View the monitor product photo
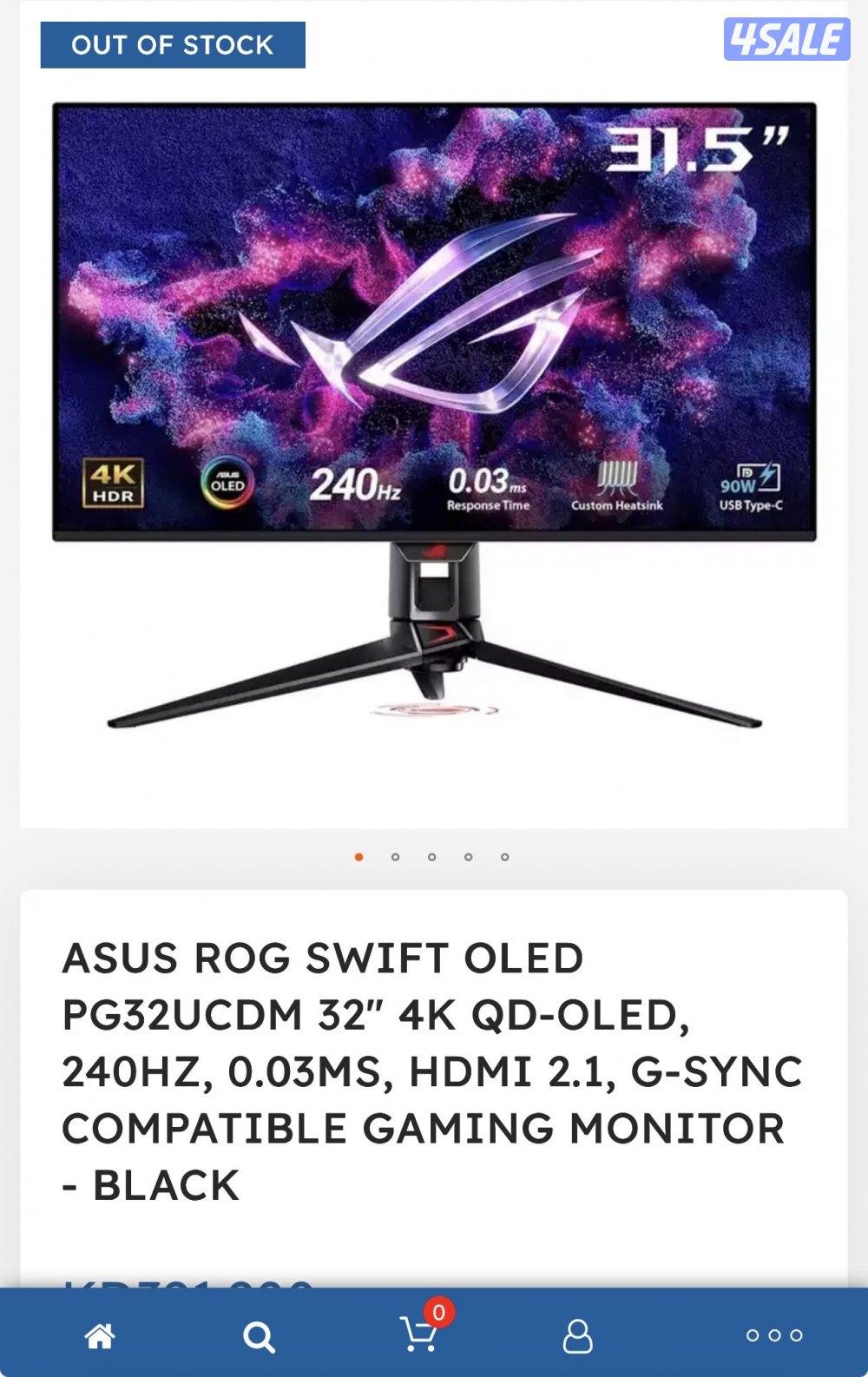The width and height of the screenshot is (868, 1377). click(434, 417)
